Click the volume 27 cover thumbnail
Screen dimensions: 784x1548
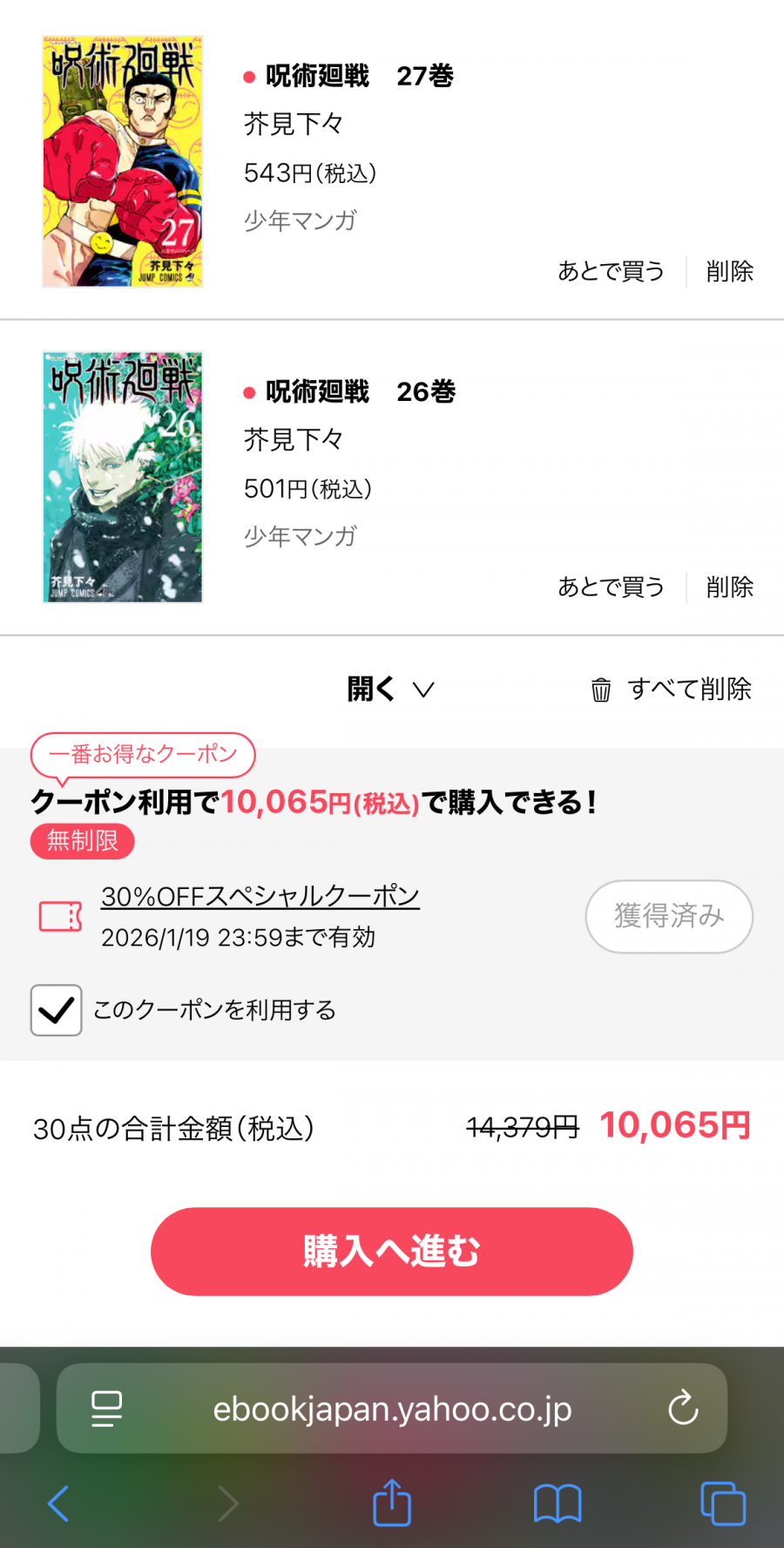click(121, 160)
